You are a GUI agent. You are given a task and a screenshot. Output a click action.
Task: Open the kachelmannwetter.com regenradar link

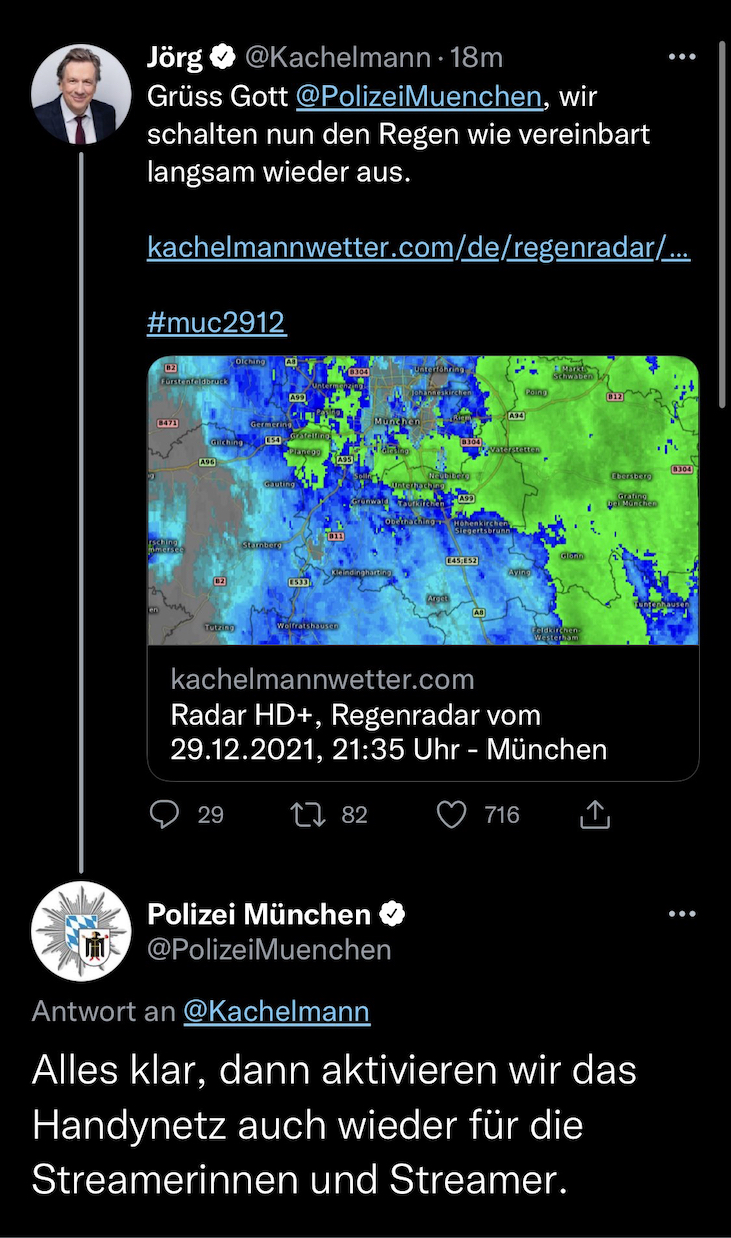tap(418, 247)
